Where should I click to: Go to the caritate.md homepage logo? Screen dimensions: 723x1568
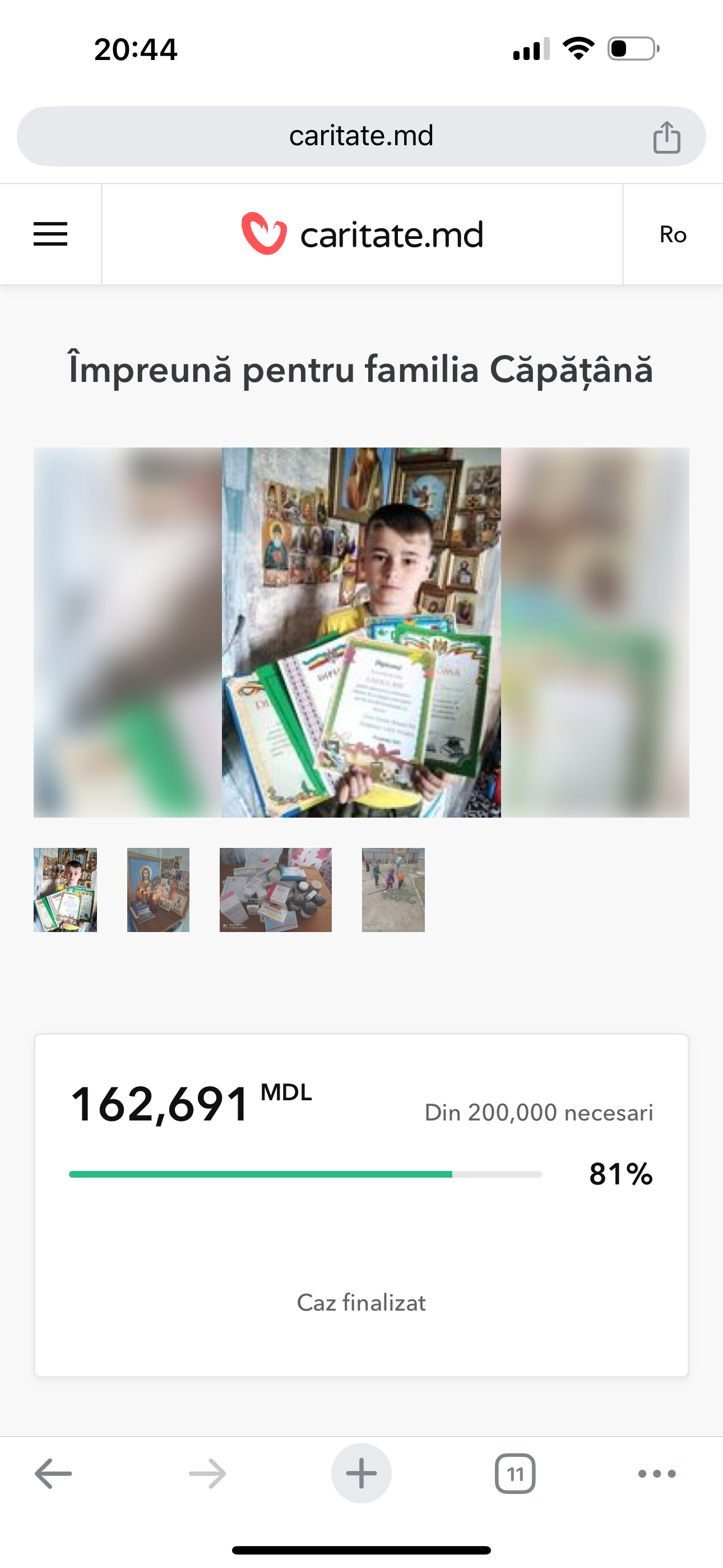point(362,234)
